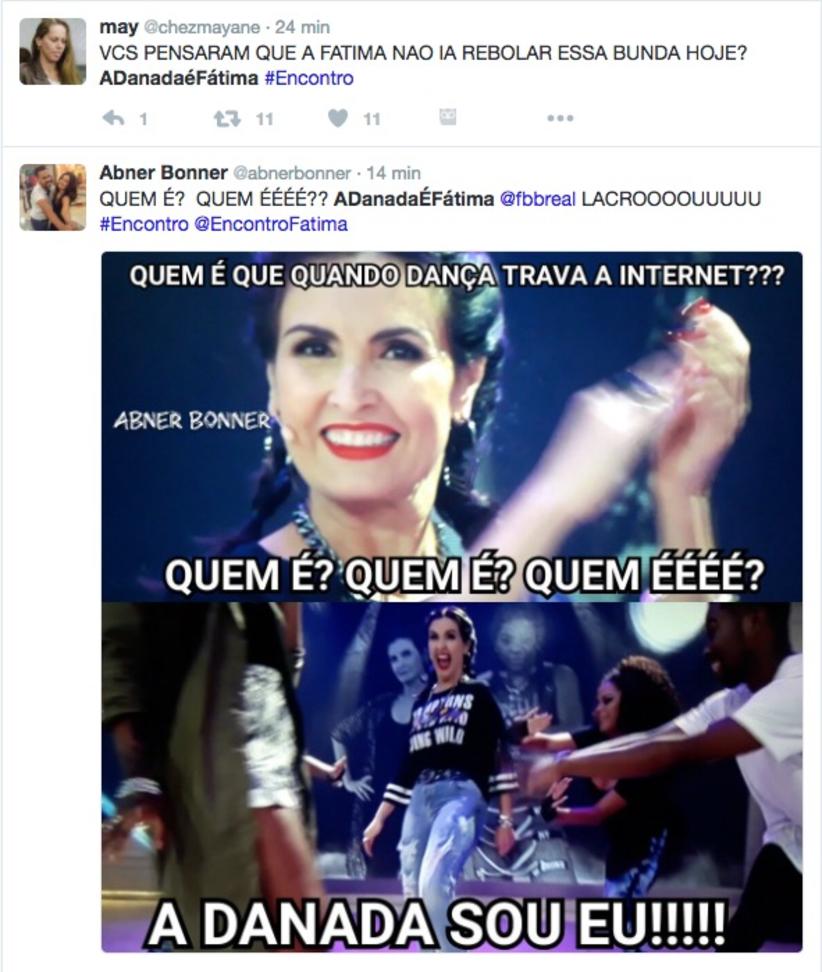The width and height of the screenshot is (822, 972).
Task: Like may's tweet
Action: [x=339, y=118]
